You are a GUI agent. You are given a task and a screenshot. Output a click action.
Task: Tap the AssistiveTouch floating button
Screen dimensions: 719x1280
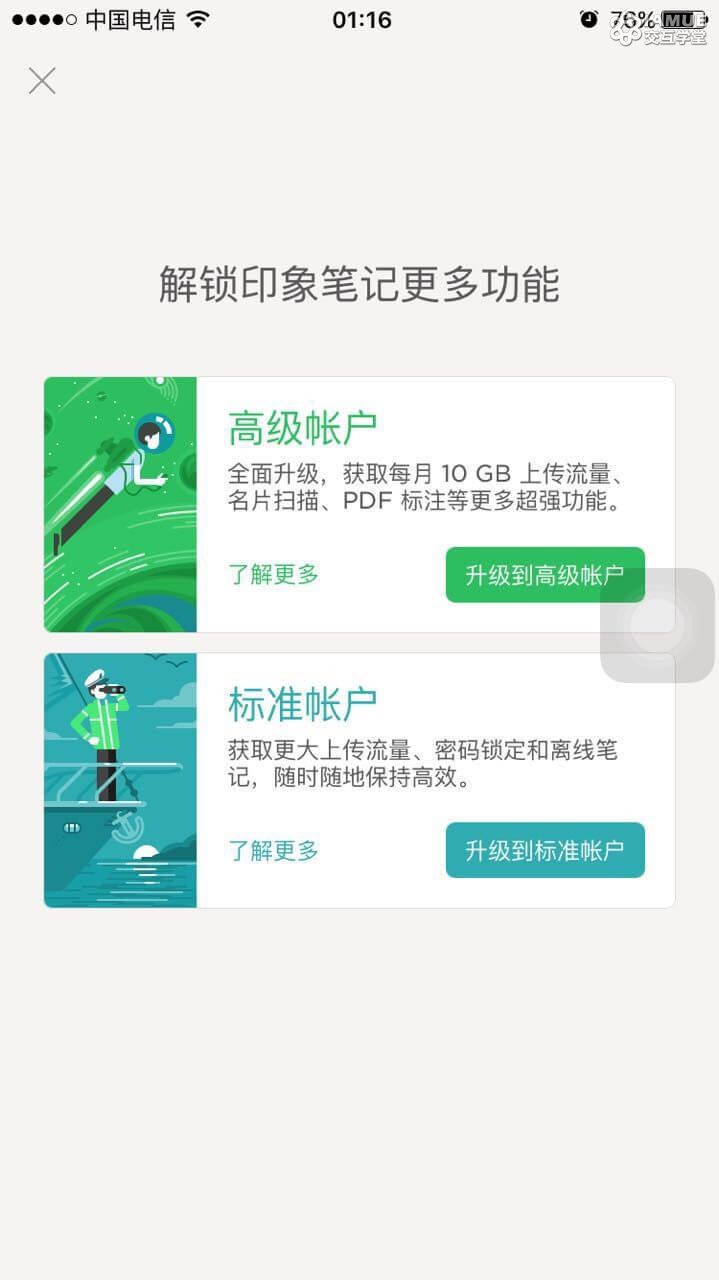(x=657, y=626)
